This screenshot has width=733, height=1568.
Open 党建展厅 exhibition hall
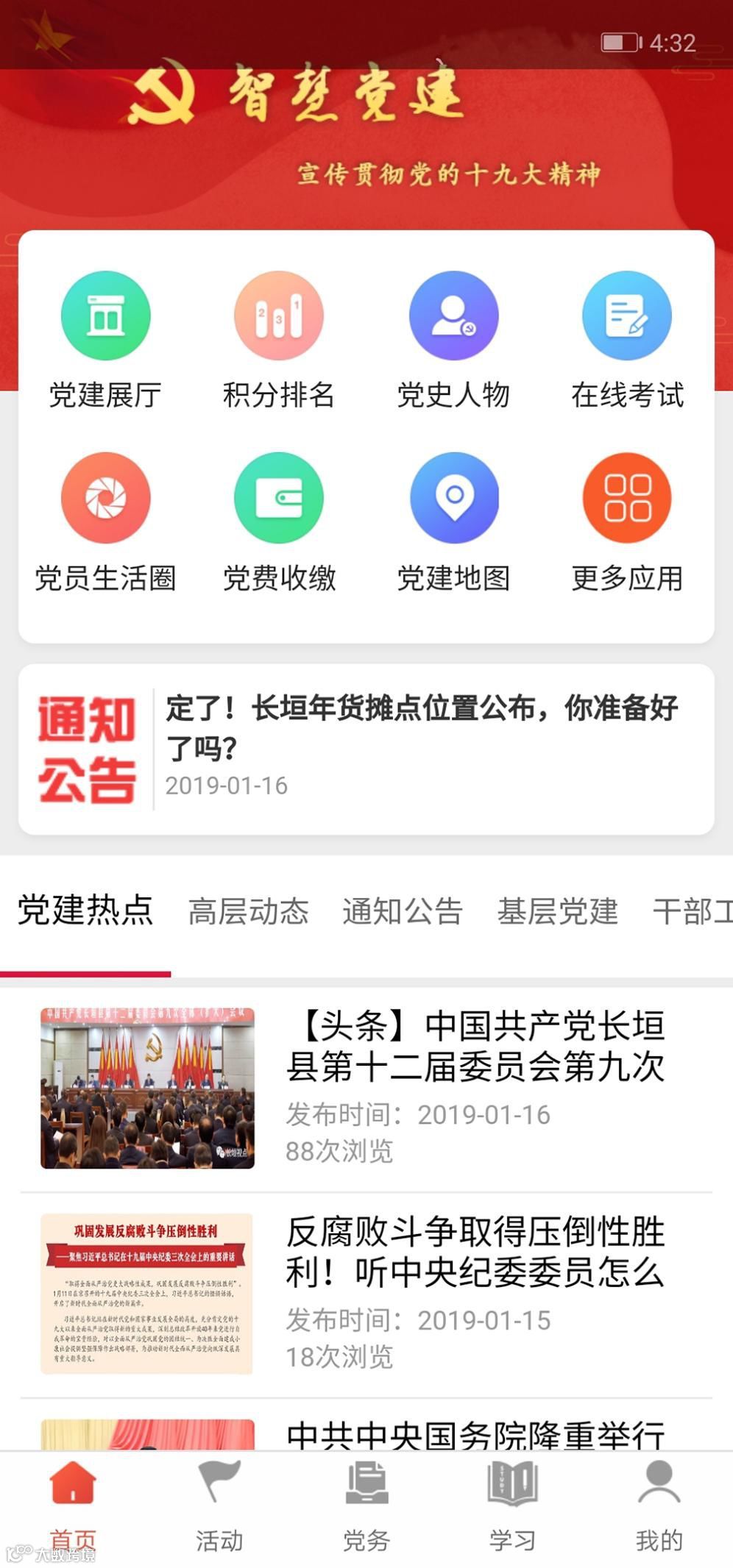point(105,341)
